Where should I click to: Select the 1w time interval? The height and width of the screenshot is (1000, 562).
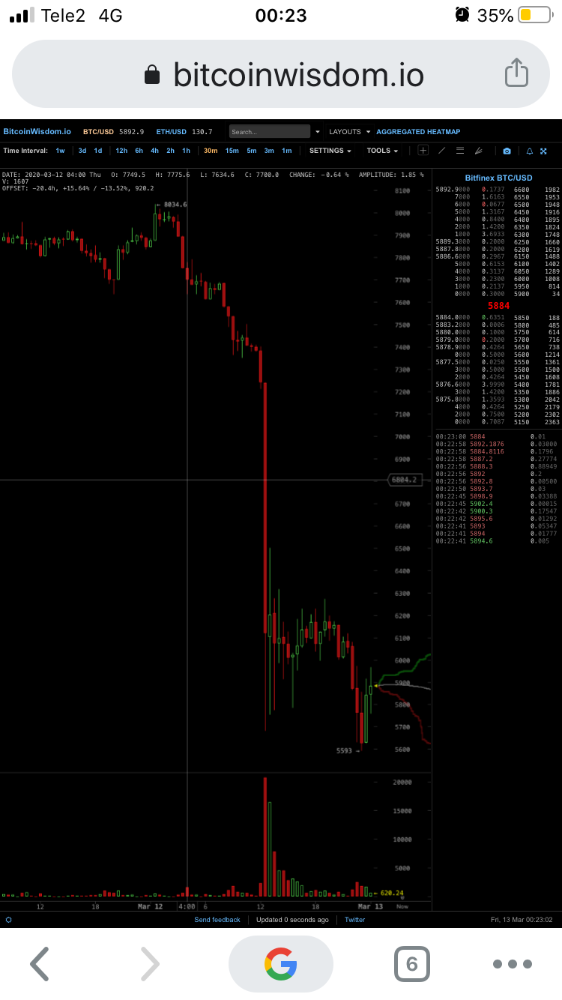click(60, 151)
